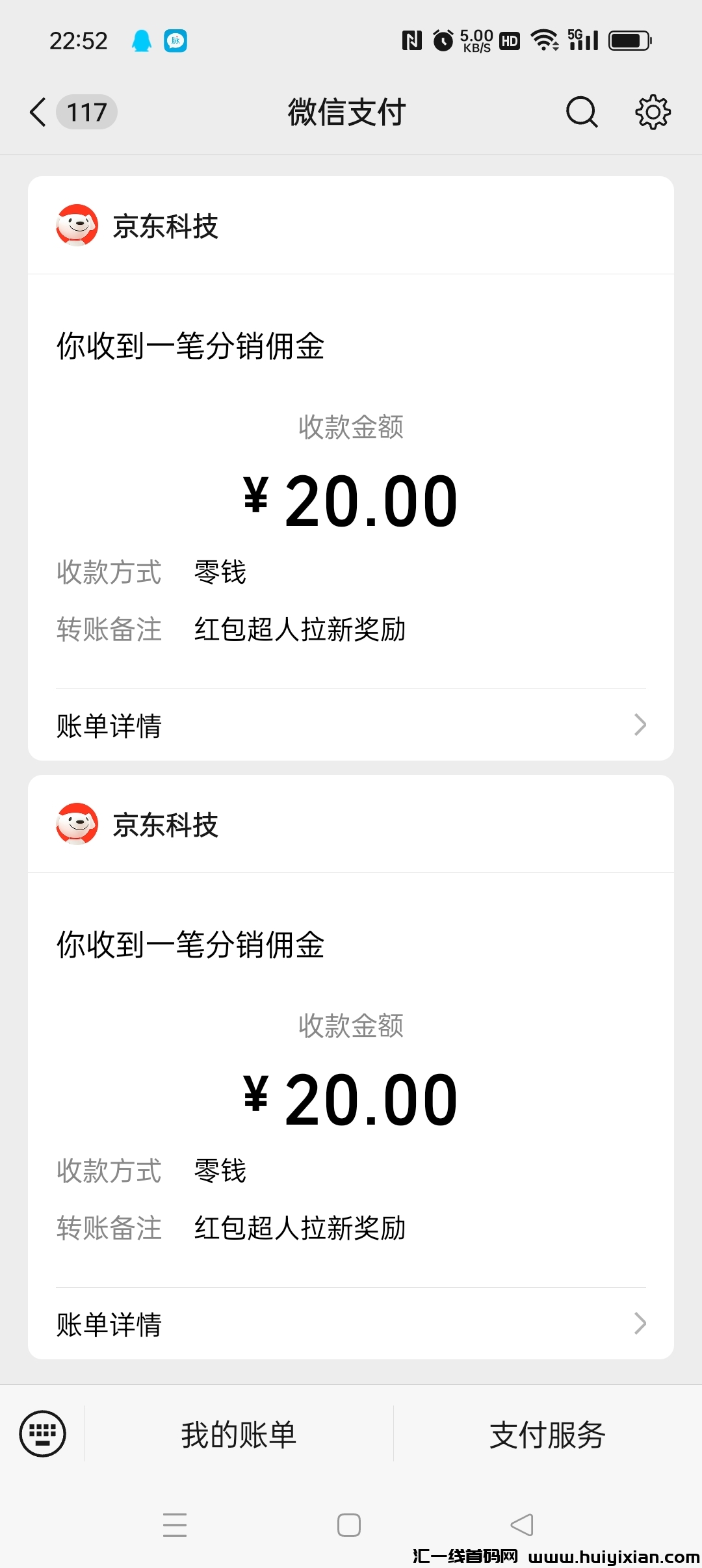
Task: Expand the first 账单详情 chevron
Action: (x=640, y=724)
